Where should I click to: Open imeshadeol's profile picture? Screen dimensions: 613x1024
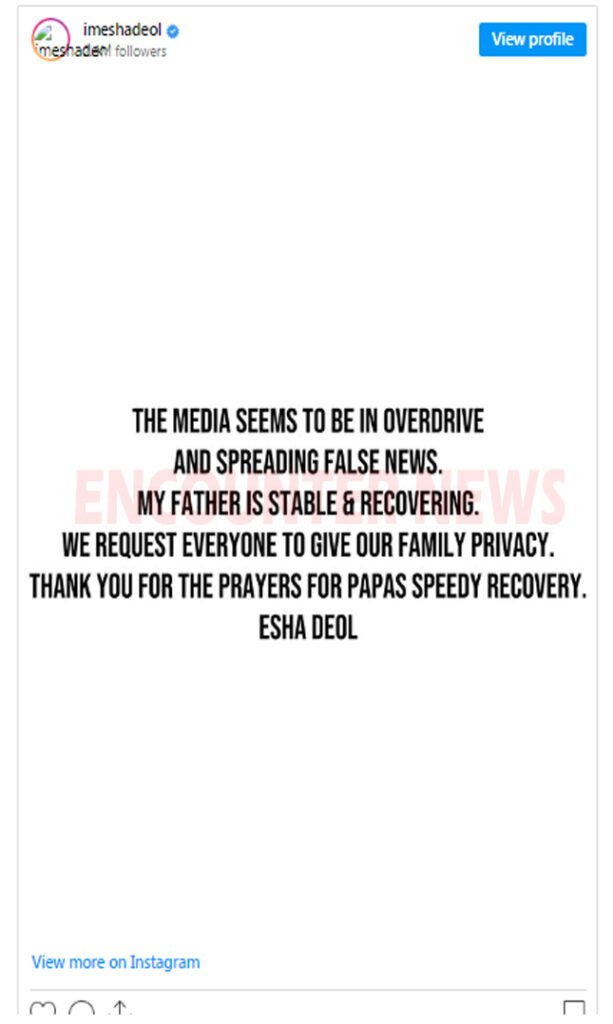(50, 40)
